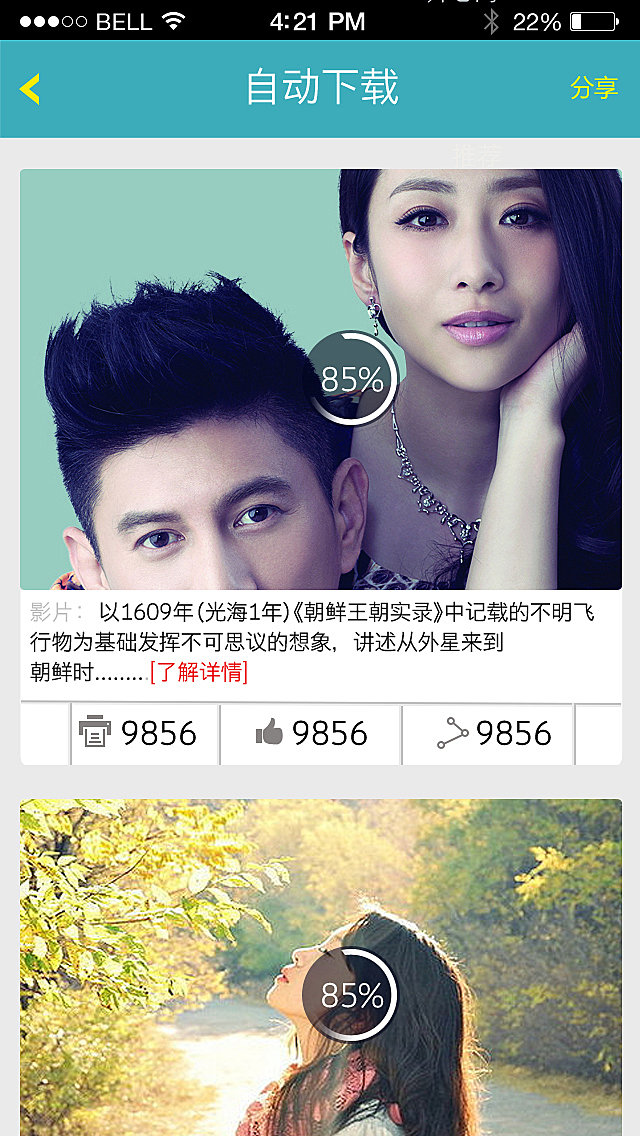Image resolution: width=640 pixels, height=1136 pixels.
Task: Tap the printer icon showing 9856
Action: click(95, 733)
